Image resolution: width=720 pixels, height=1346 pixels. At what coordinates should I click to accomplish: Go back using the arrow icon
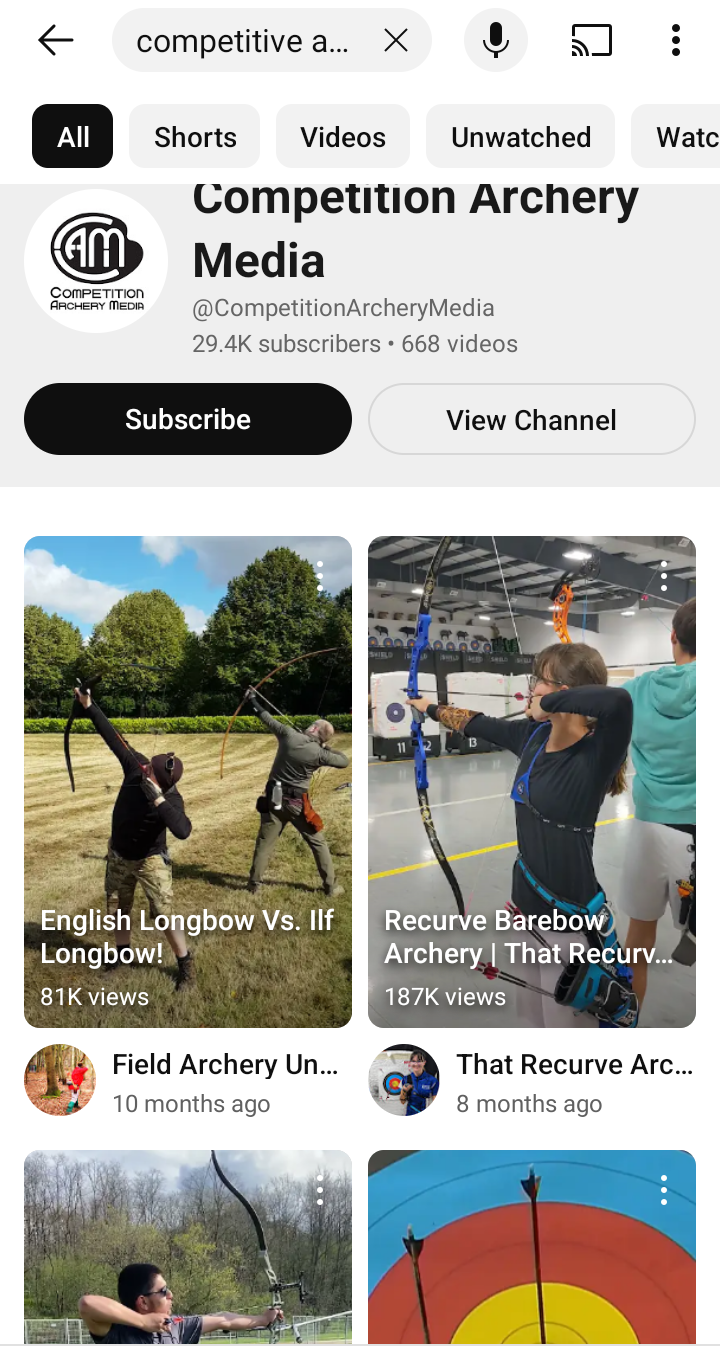[56, 41]
